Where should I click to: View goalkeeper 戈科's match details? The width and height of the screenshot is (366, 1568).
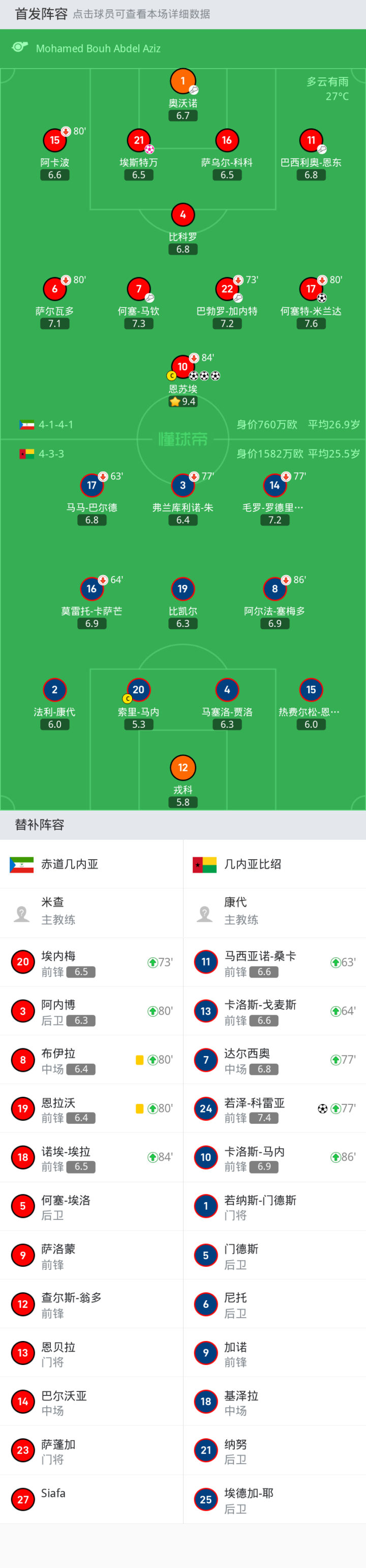click(x=182, y=768)
